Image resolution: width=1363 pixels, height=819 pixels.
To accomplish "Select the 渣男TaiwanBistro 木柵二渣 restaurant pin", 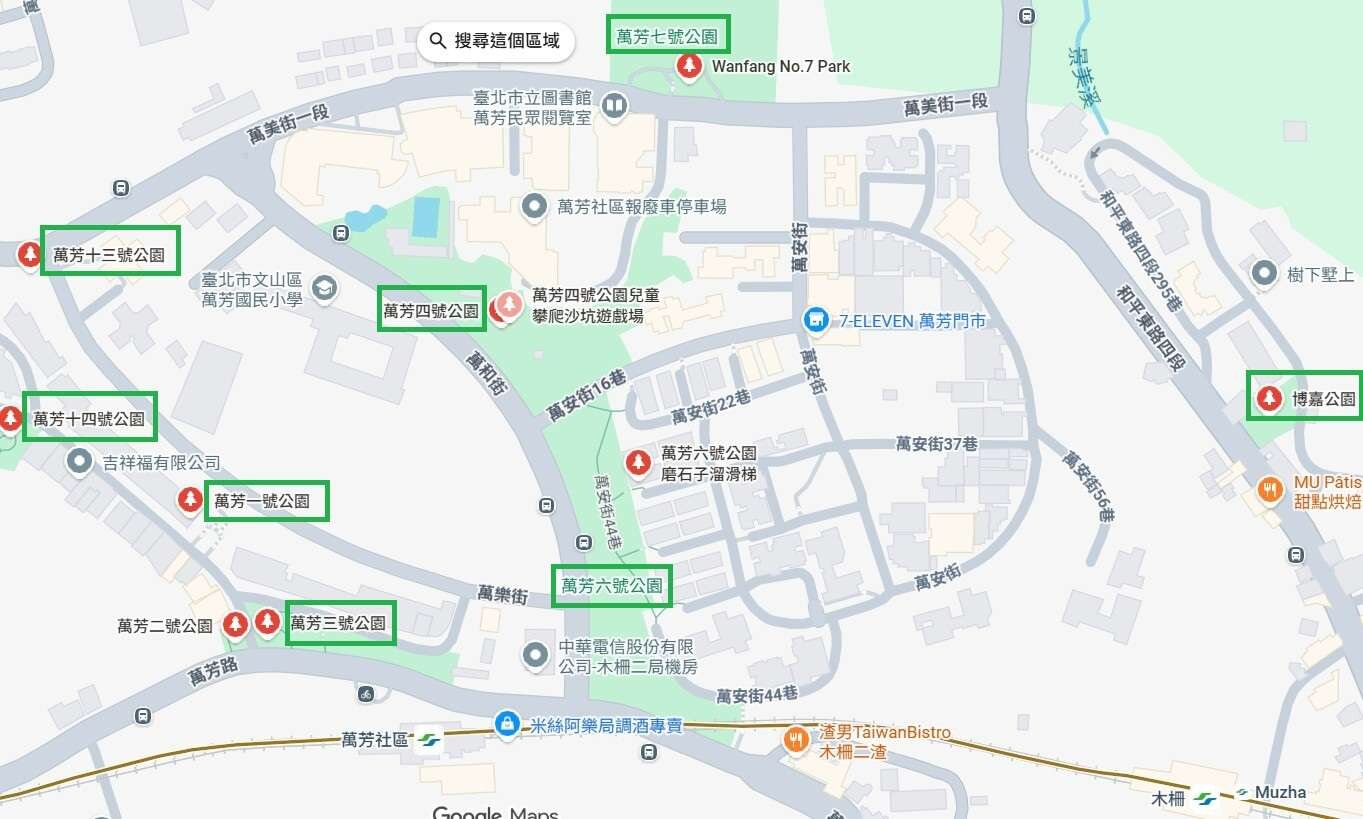I will coord(796,740).
